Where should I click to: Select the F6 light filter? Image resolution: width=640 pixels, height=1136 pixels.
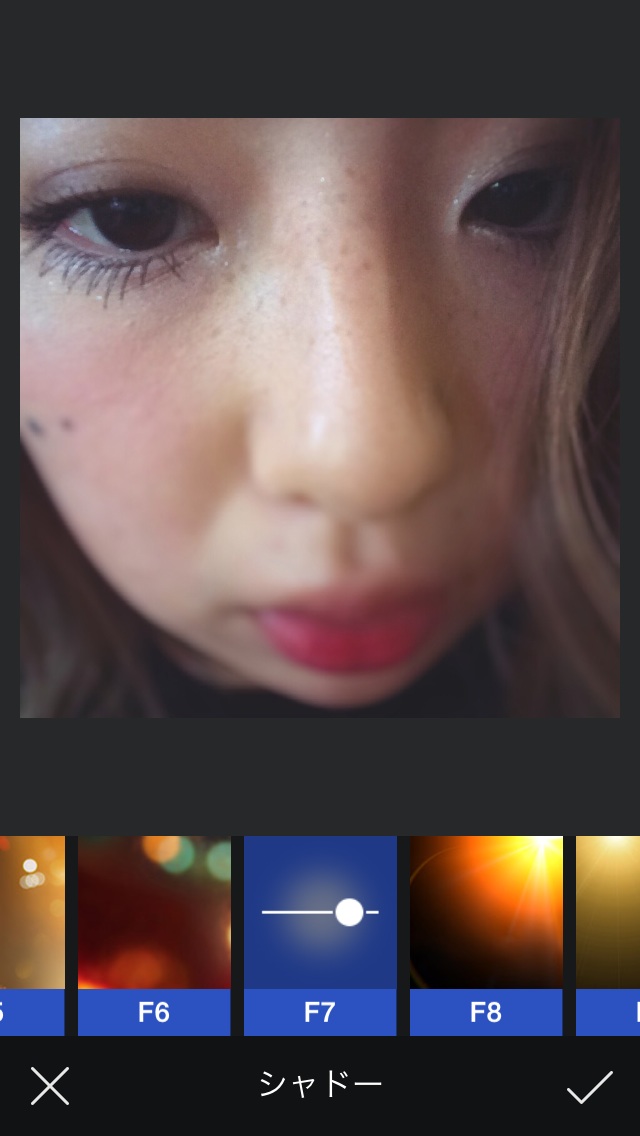154,934
